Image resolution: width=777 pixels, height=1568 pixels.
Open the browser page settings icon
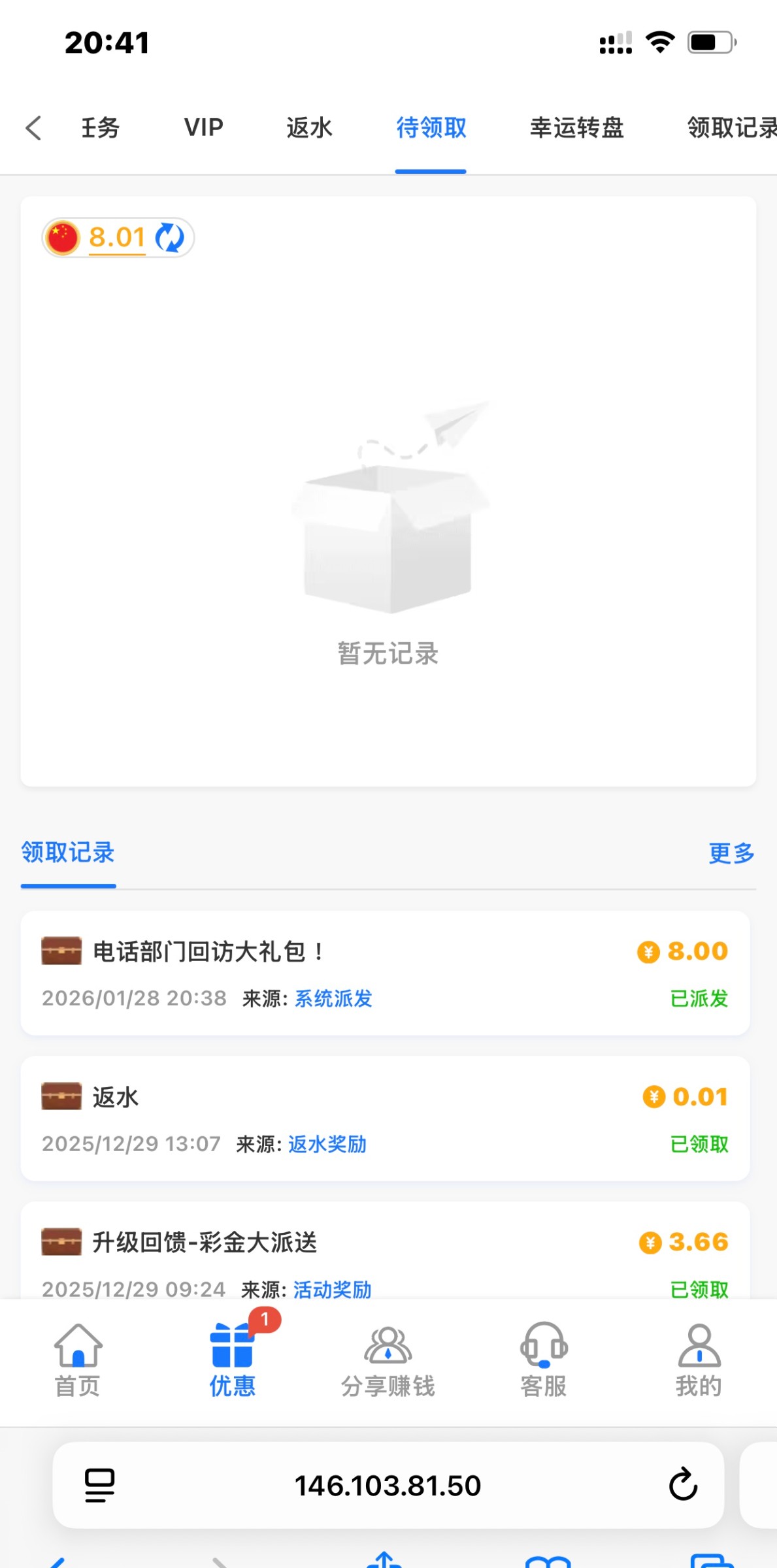click(x=99, y=1485)
